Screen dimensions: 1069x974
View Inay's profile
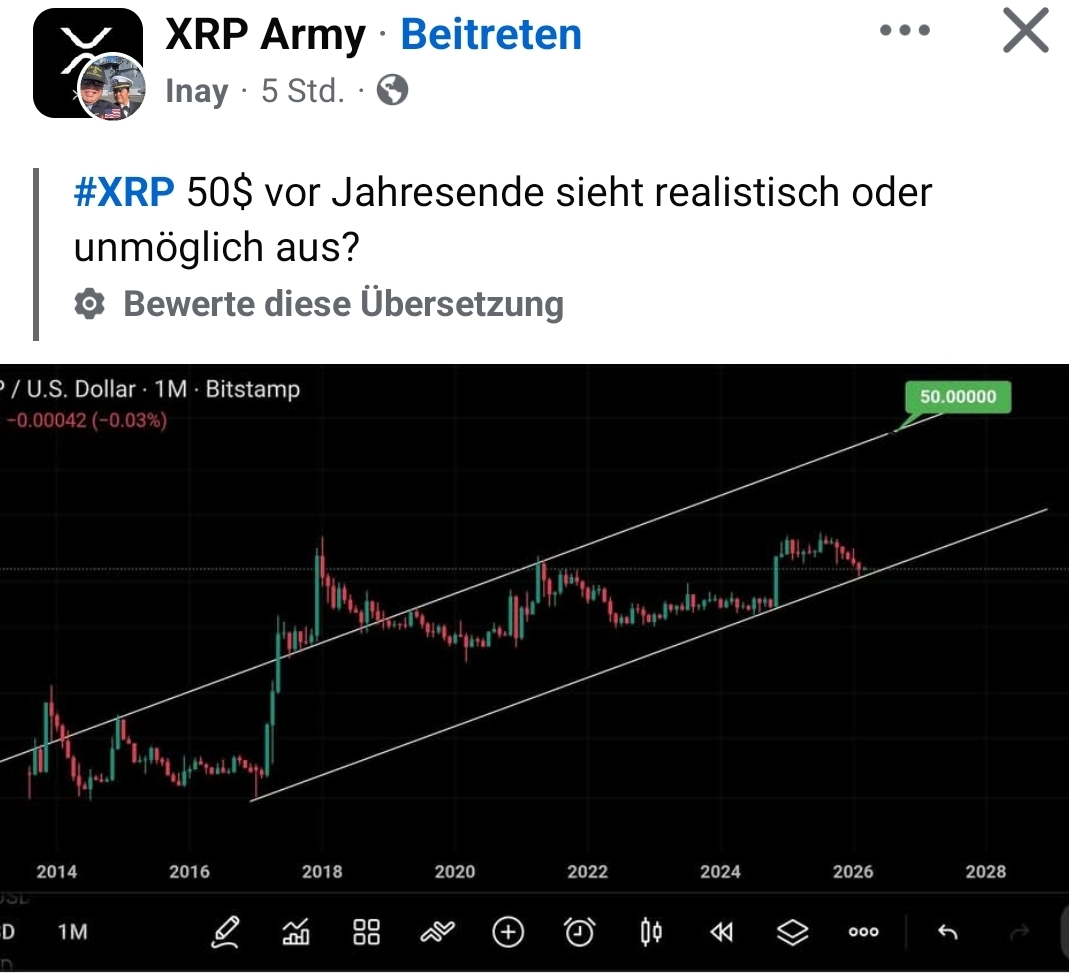point(196,92)
